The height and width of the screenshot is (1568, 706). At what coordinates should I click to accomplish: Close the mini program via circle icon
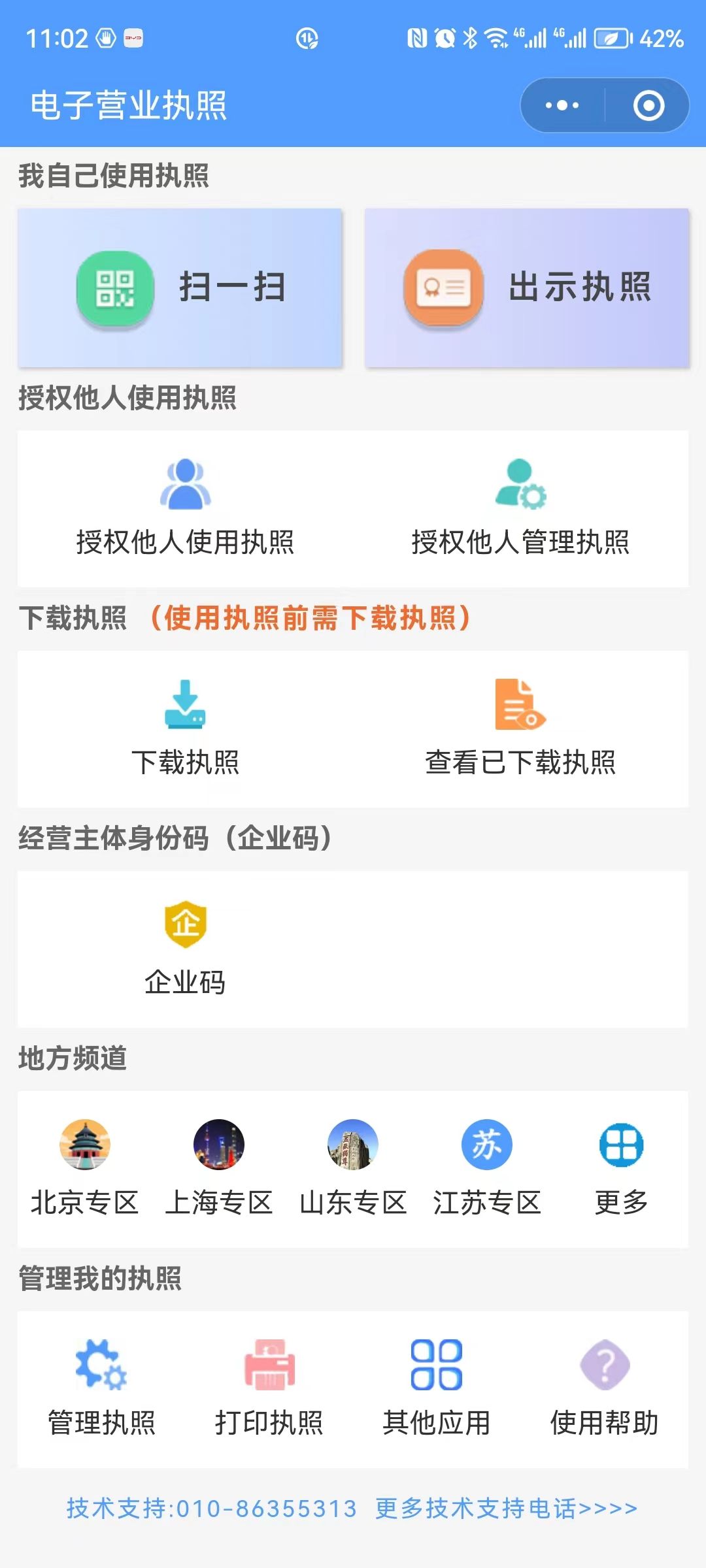pyautogui.click(x=648, y=105)
